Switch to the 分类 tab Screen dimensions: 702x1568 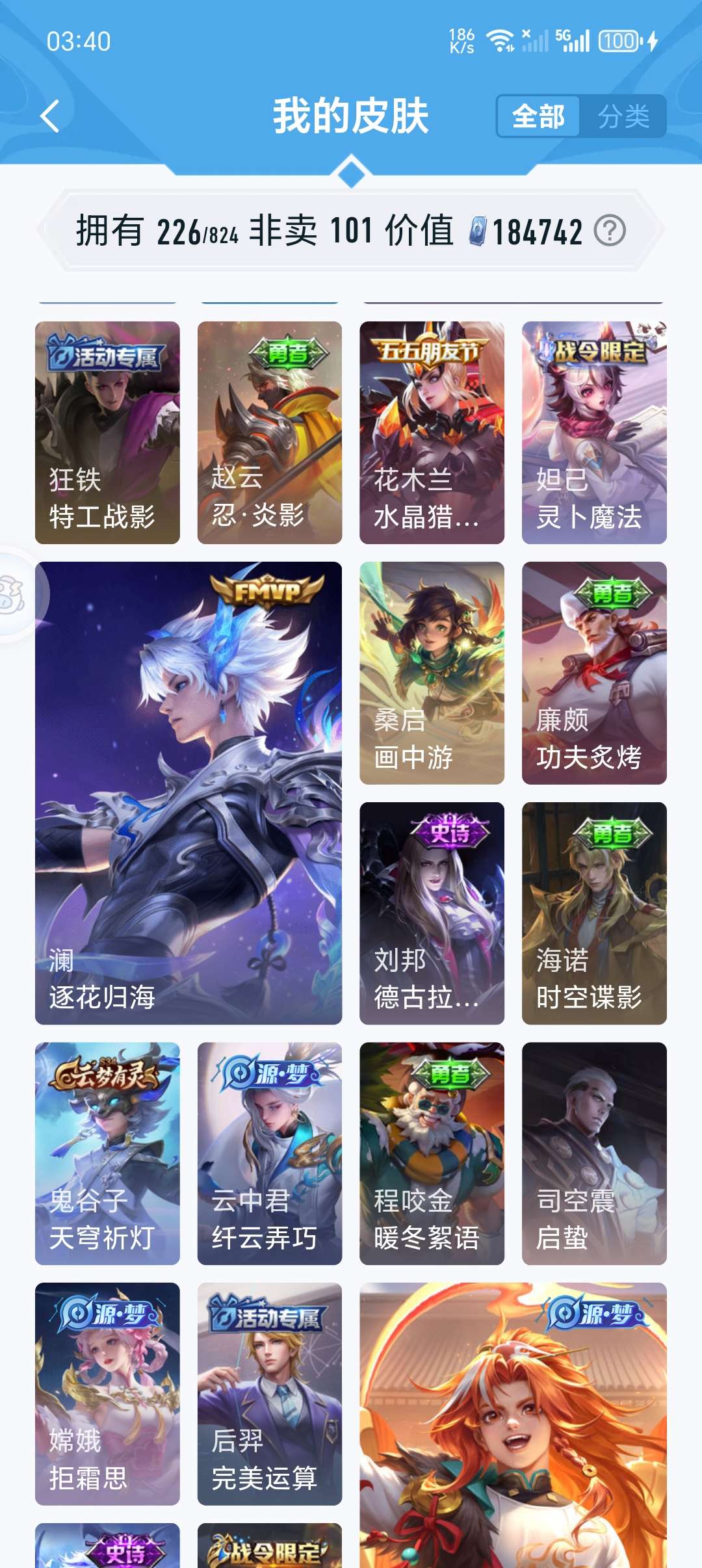[623, 116]
